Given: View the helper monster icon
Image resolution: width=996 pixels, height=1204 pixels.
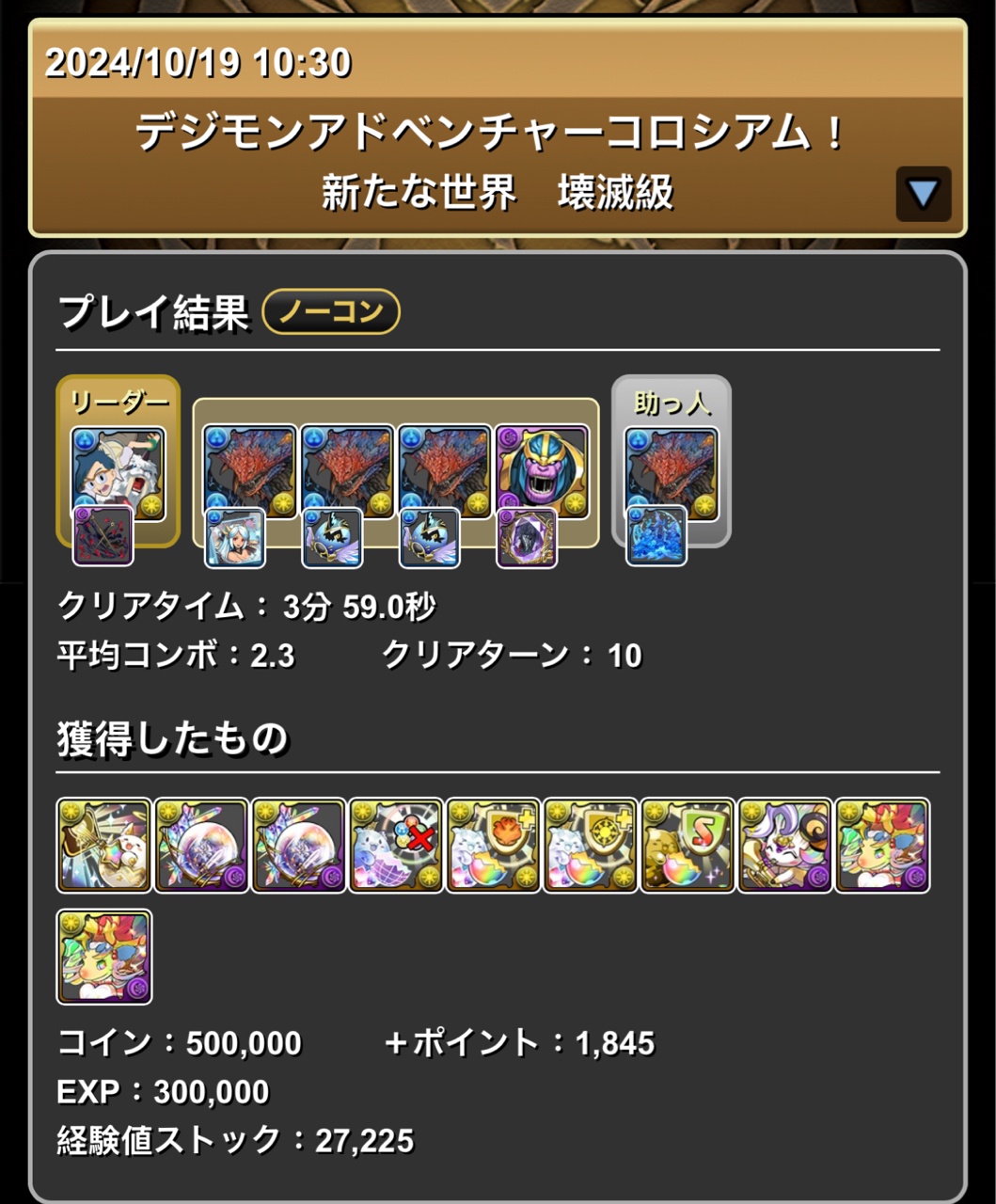Looking at the screenshot, I should (x=672, y=473).
